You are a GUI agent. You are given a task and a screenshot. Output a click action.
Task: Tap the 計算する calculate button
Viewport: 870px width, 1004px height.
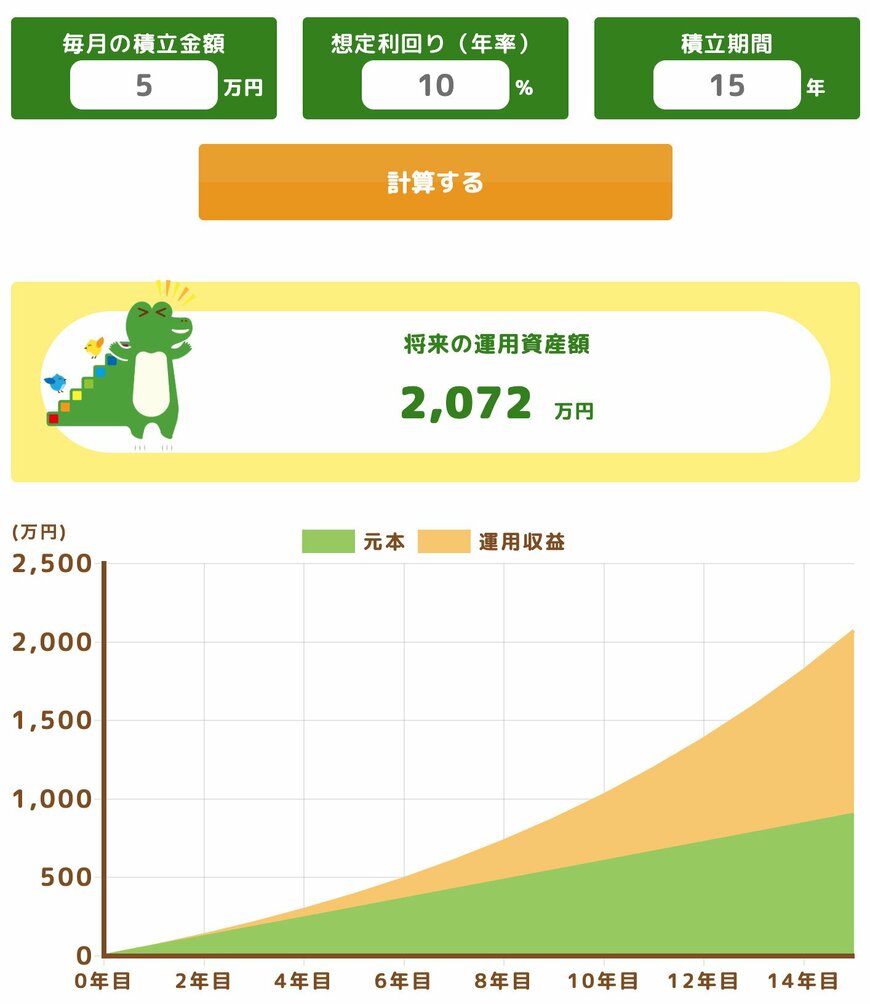(435, 182)
